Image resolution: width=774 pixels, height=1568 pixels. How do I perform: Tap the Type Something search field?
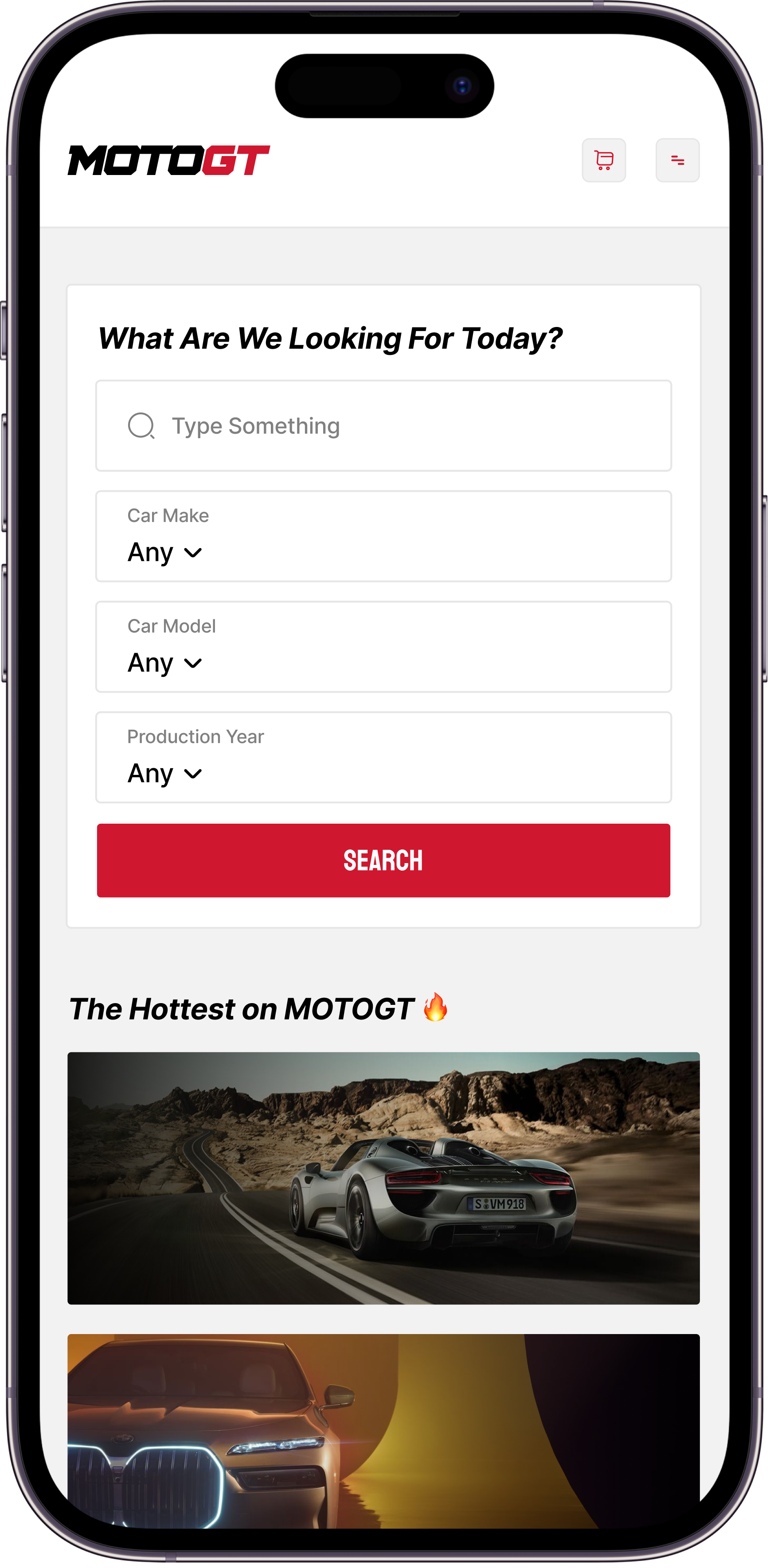(x=383, y=425)
